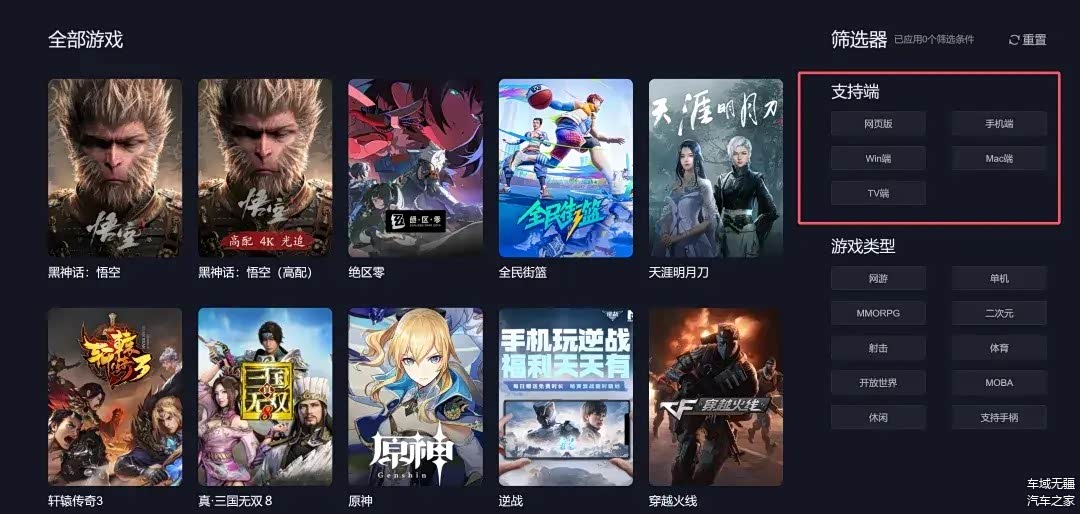
Task: Select the 射击 genre chip
Action: click(878, 348)
